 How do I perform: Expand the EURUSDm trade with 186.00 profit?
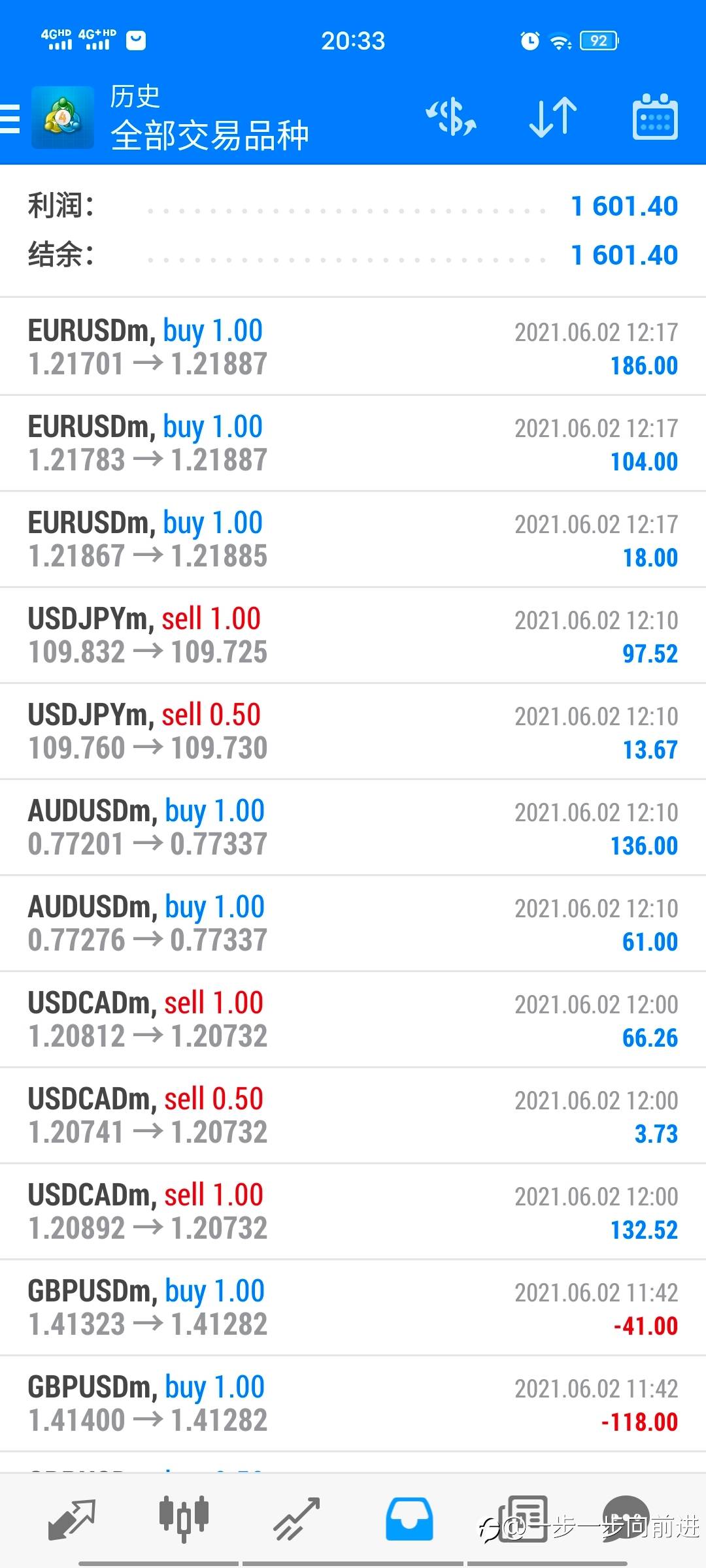[353, 348]
